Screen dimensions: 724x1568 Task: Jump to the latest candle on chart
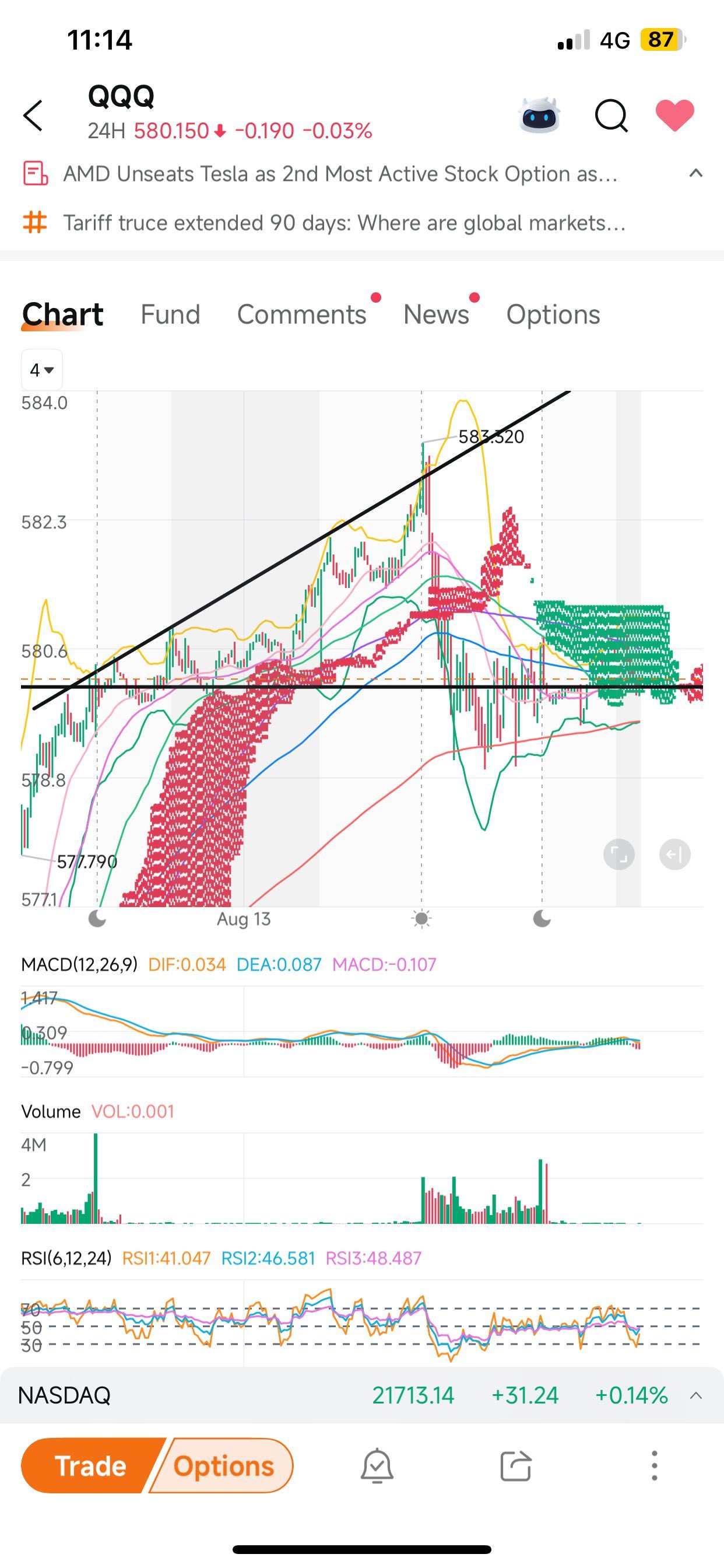[x=674, y=855]
